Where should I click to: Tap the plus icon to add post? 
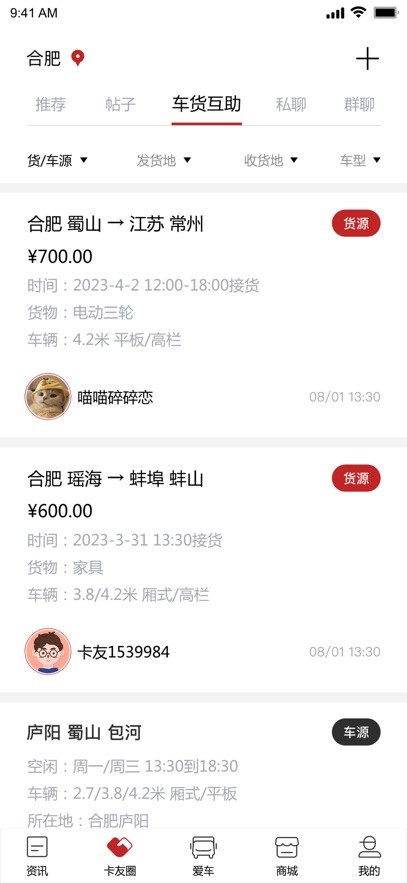pyautogui.click(x=367, y=59)
